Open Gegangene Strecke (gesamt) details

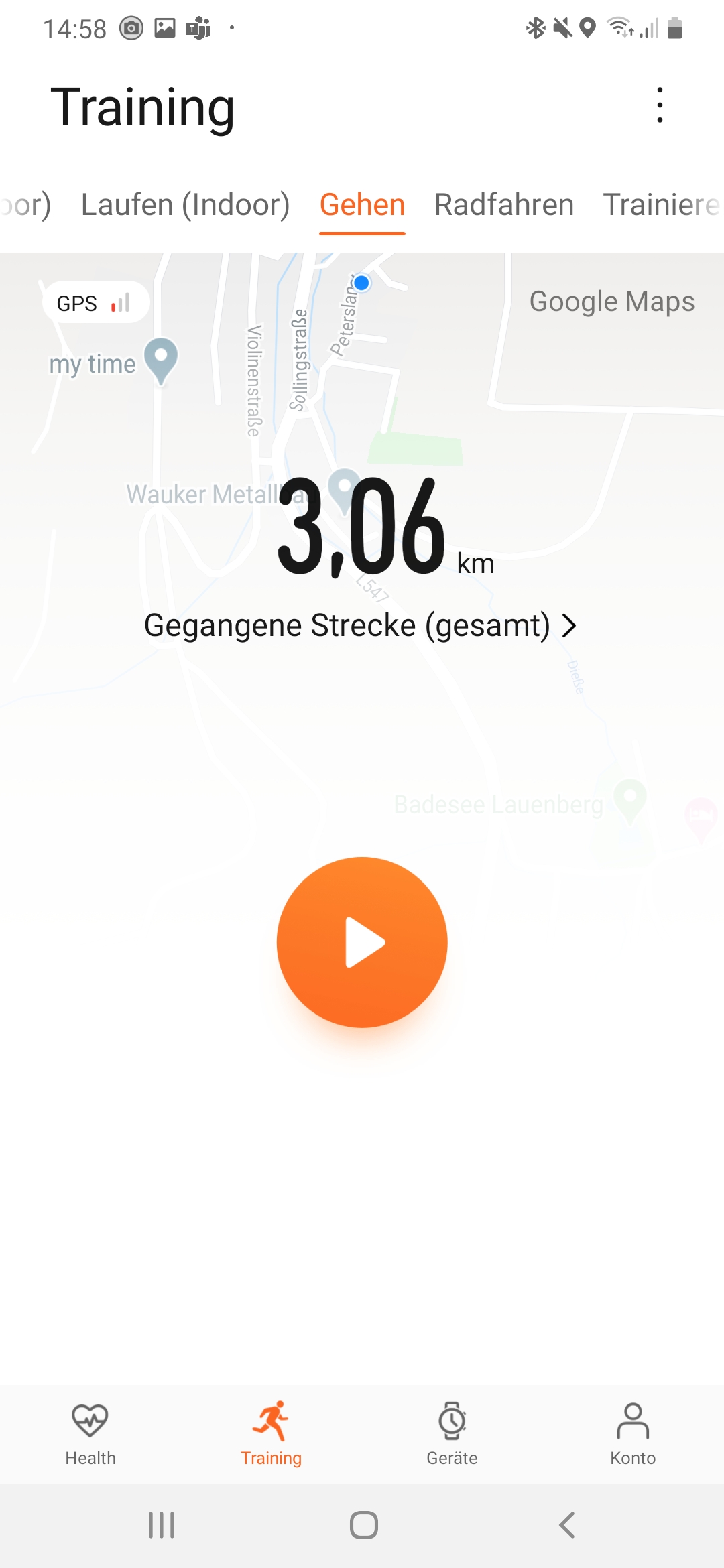coord(361,626)
